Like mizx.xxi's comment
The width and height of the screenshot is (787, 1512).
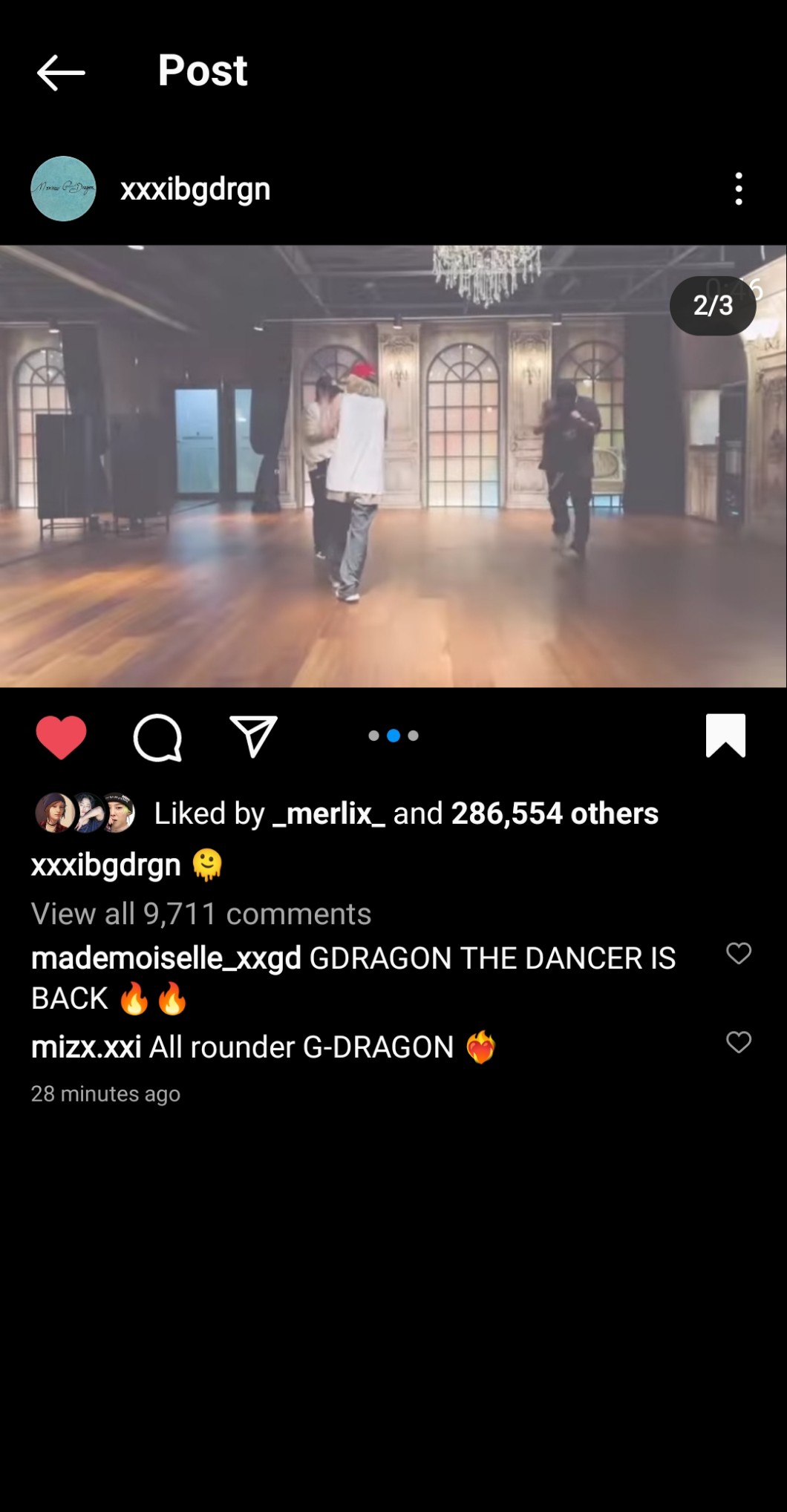[738, 1042]
